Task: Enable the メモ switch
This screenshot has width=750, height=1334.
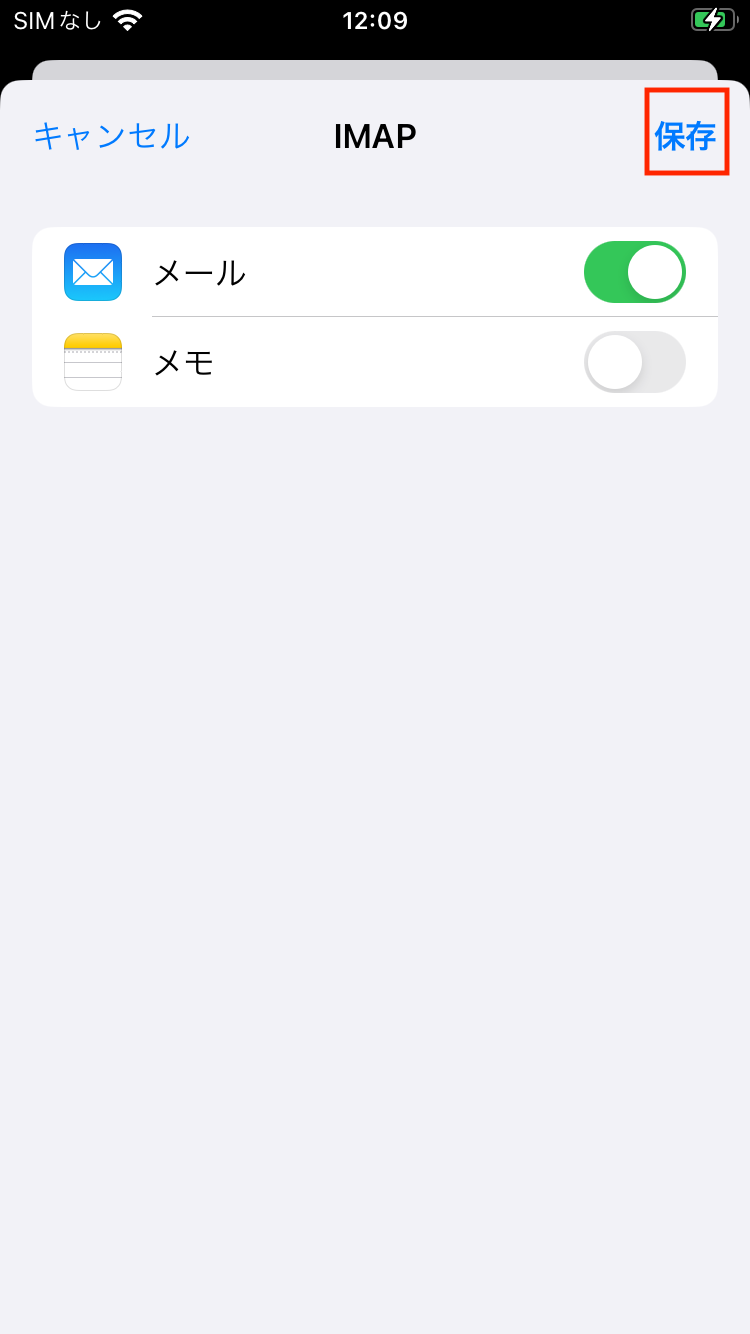Action: [x=634, y=362]
